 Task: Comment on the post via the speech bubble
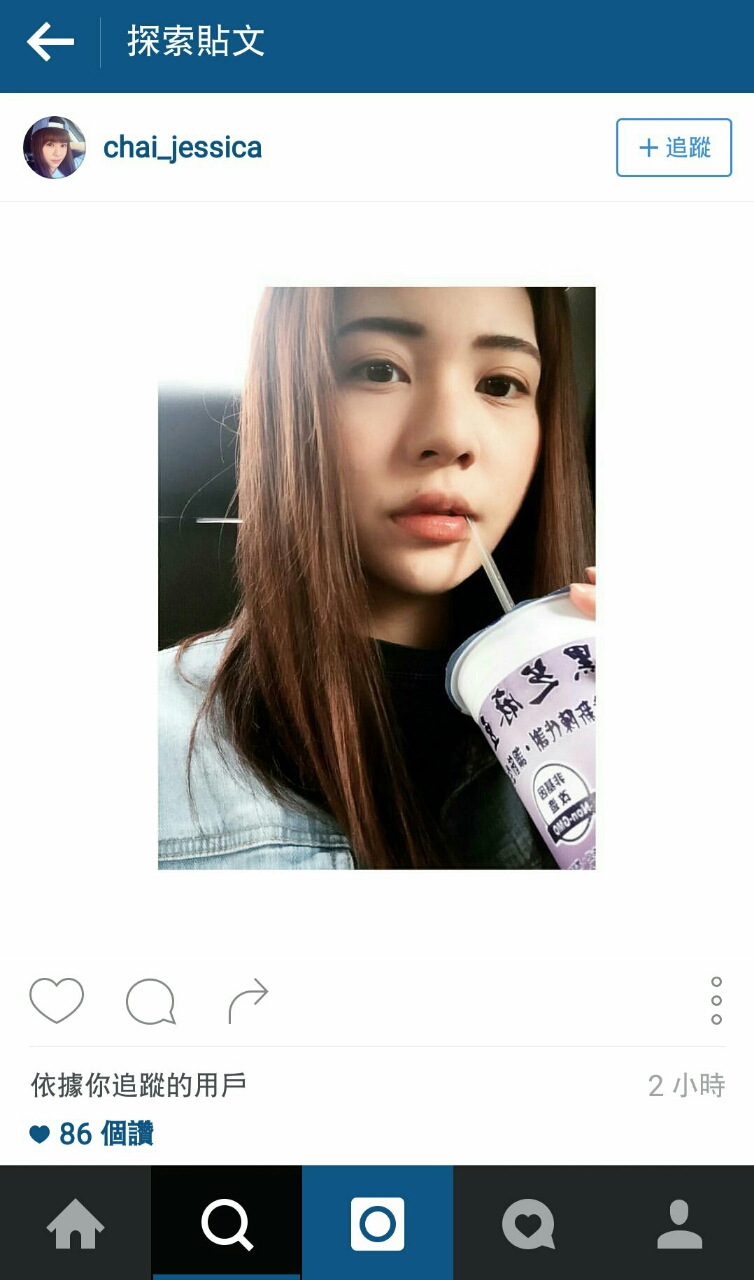[x=151, y=1001]
